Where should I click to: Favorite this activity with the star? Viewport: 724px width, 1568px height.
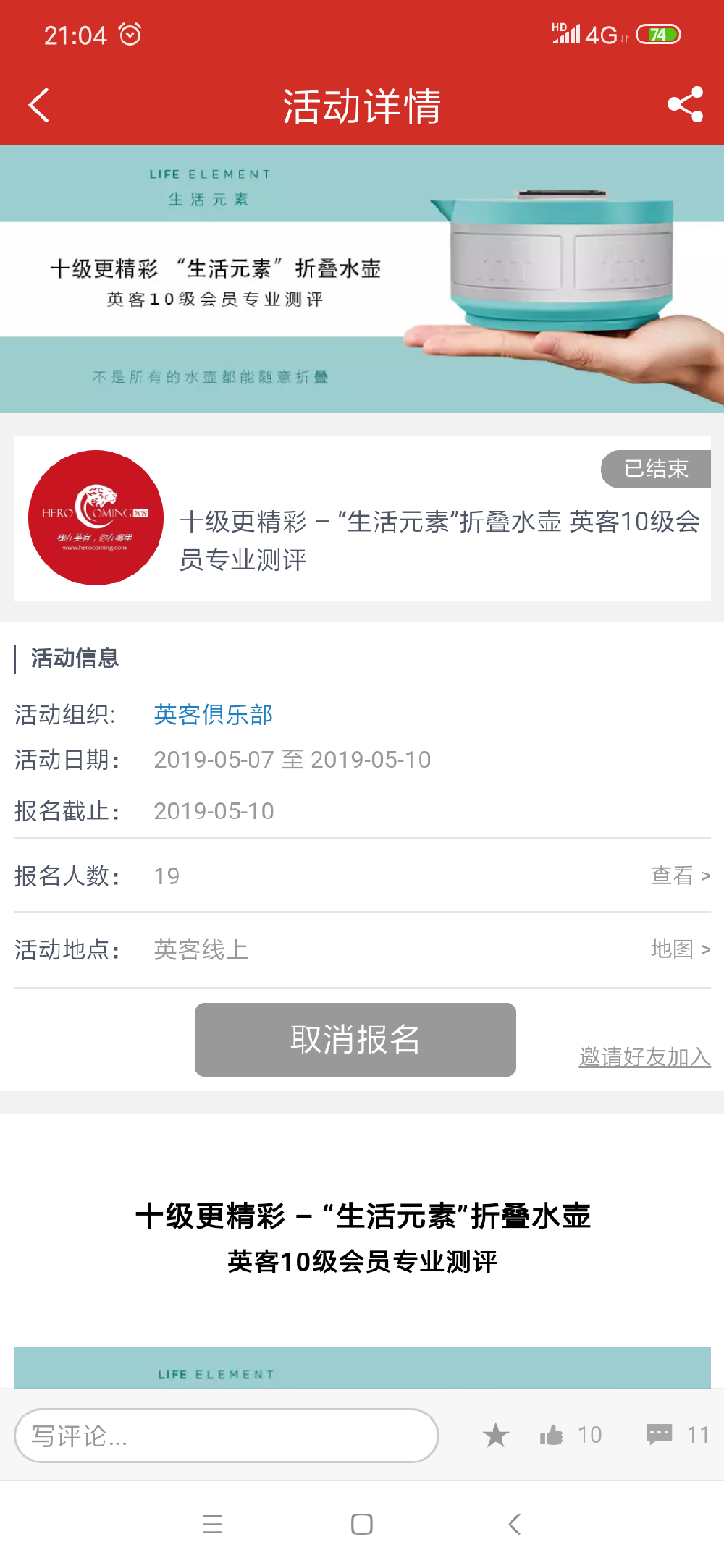496,1435
